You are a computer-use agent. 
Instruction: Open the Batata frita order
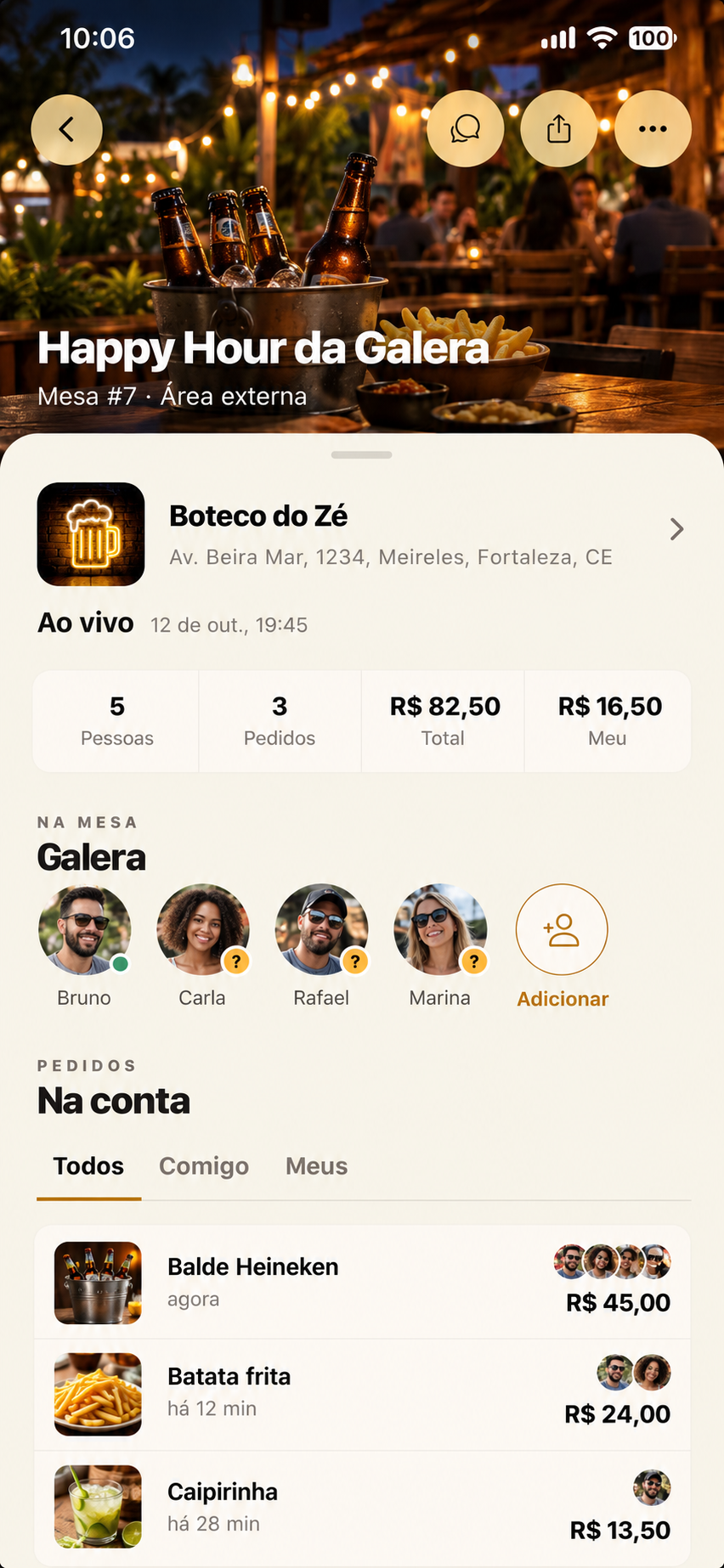tap(362, 1395)
